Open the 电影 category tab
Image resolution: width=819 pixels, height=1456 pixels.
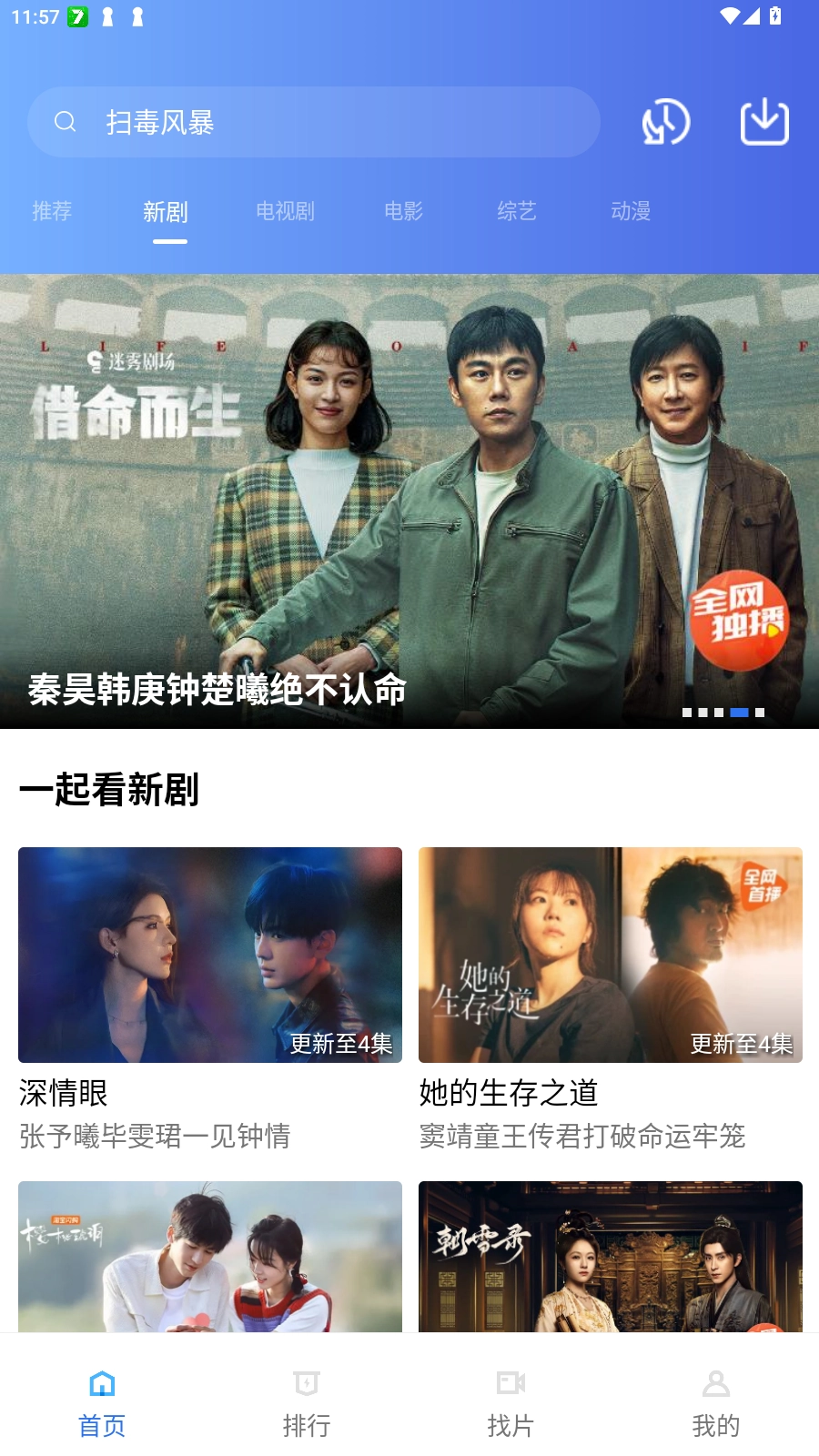click(403, 212)
